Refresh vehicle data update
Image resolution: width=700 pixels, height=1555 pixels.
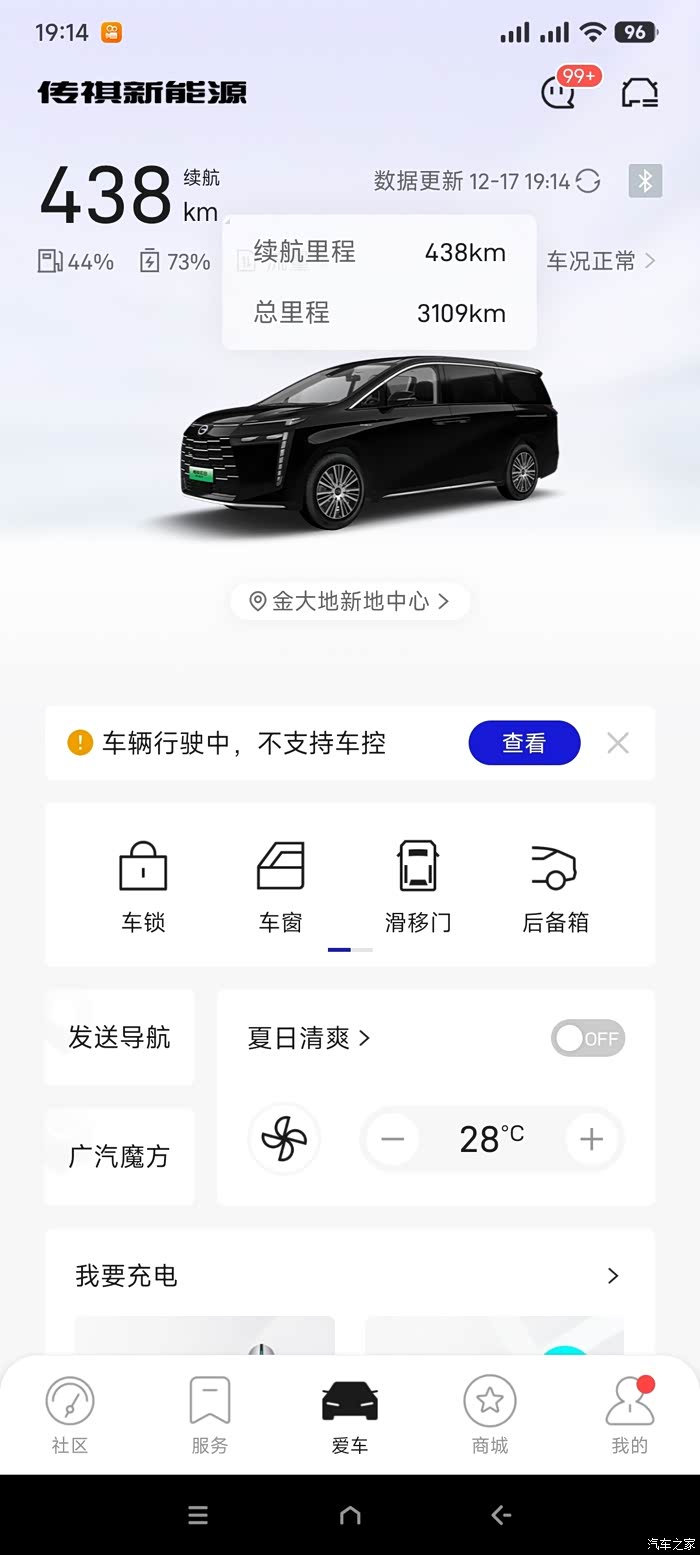[x=588, y=181]
